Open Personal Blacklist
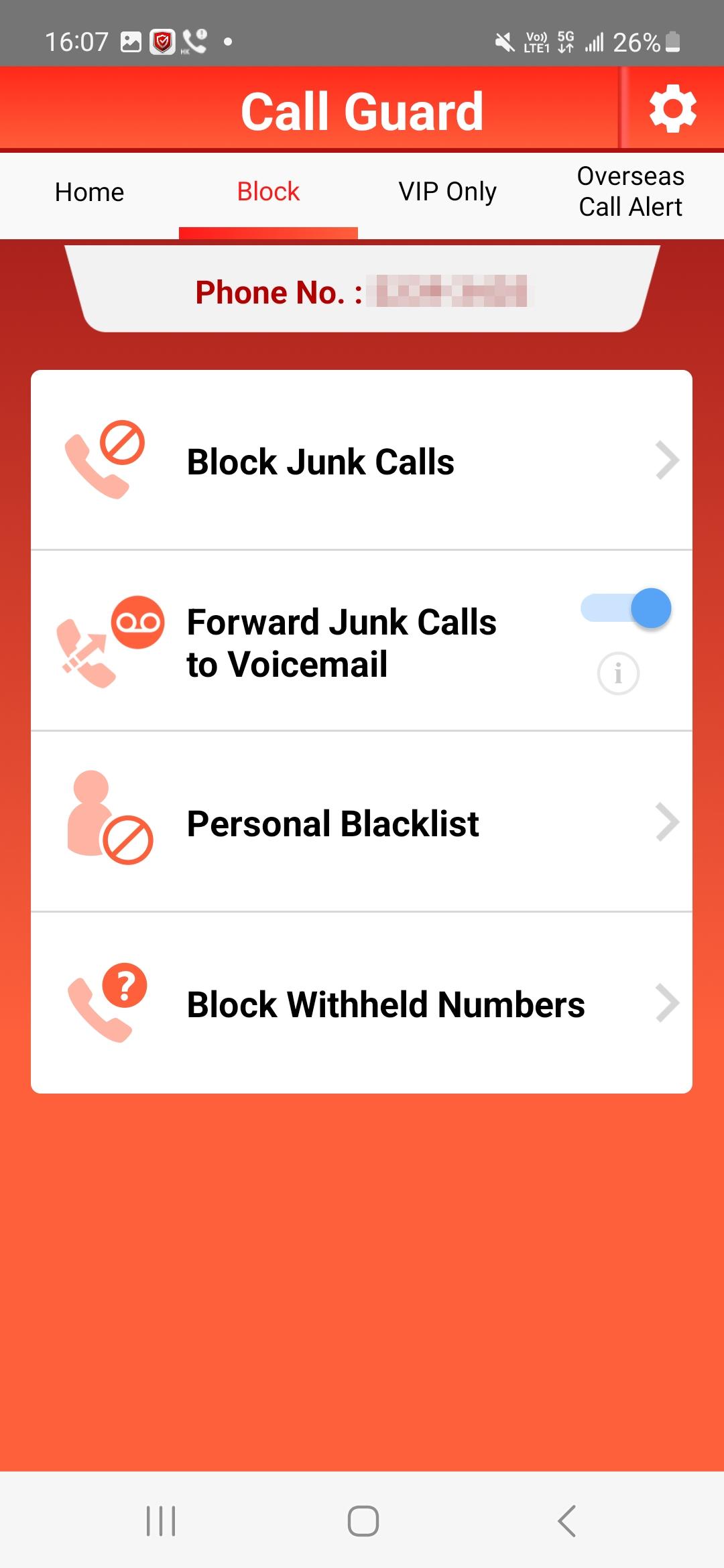 coord(361,822)
